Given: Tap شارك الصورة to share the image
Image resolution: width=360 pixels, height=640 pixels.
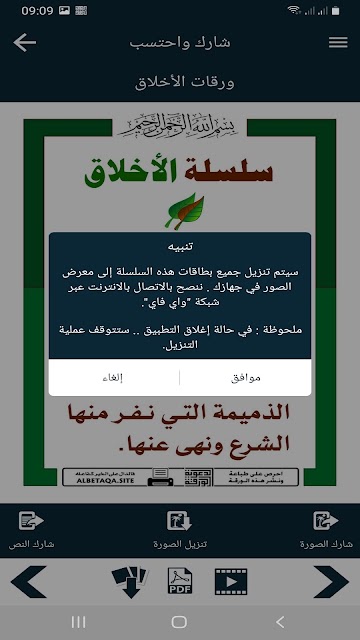Looking at the screenshot, I should [326, 529].
